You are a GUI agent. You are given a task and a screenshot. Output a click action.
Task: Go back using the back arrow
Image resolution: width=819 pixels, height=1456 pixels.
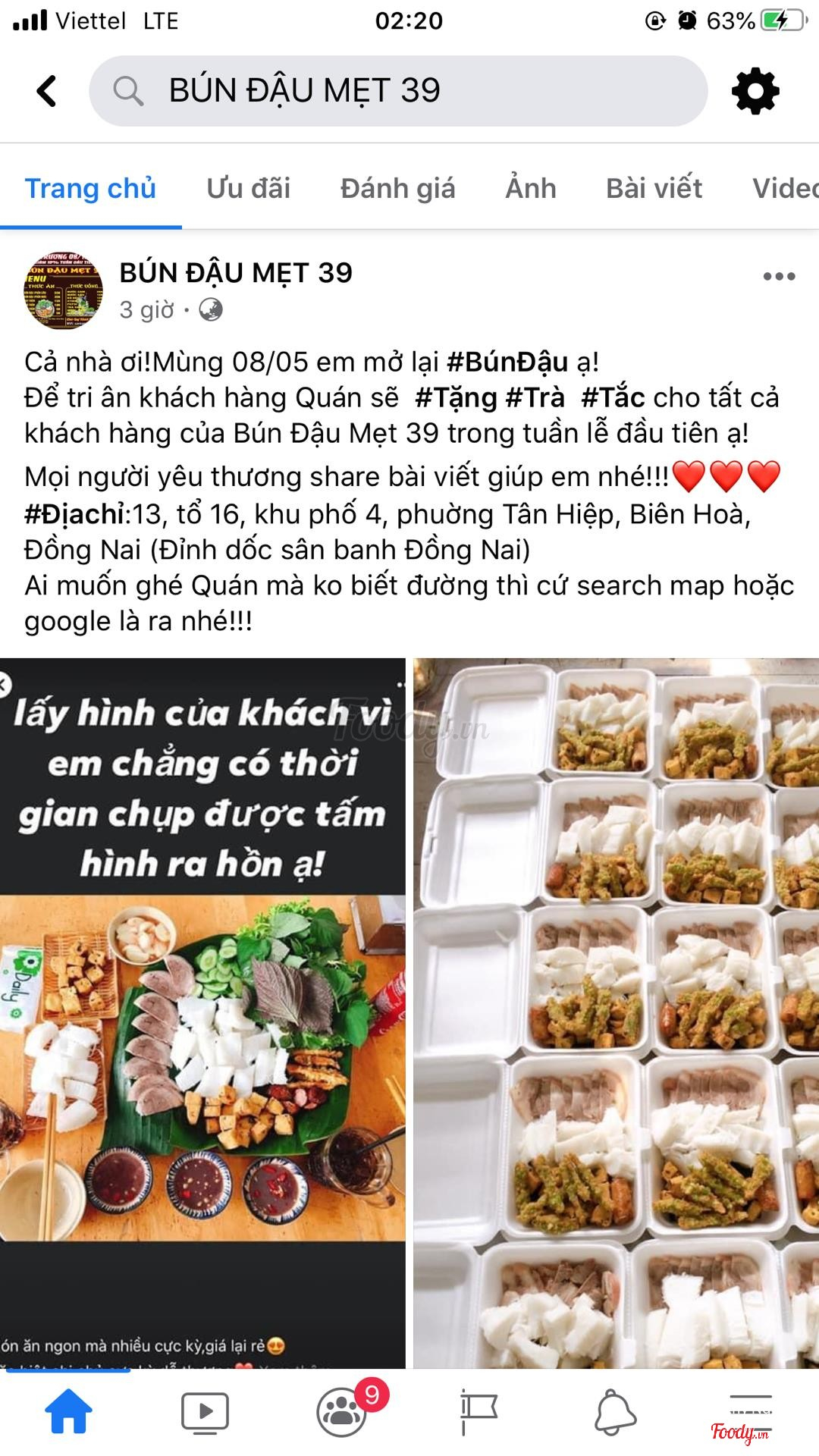[x=47, y=91]
